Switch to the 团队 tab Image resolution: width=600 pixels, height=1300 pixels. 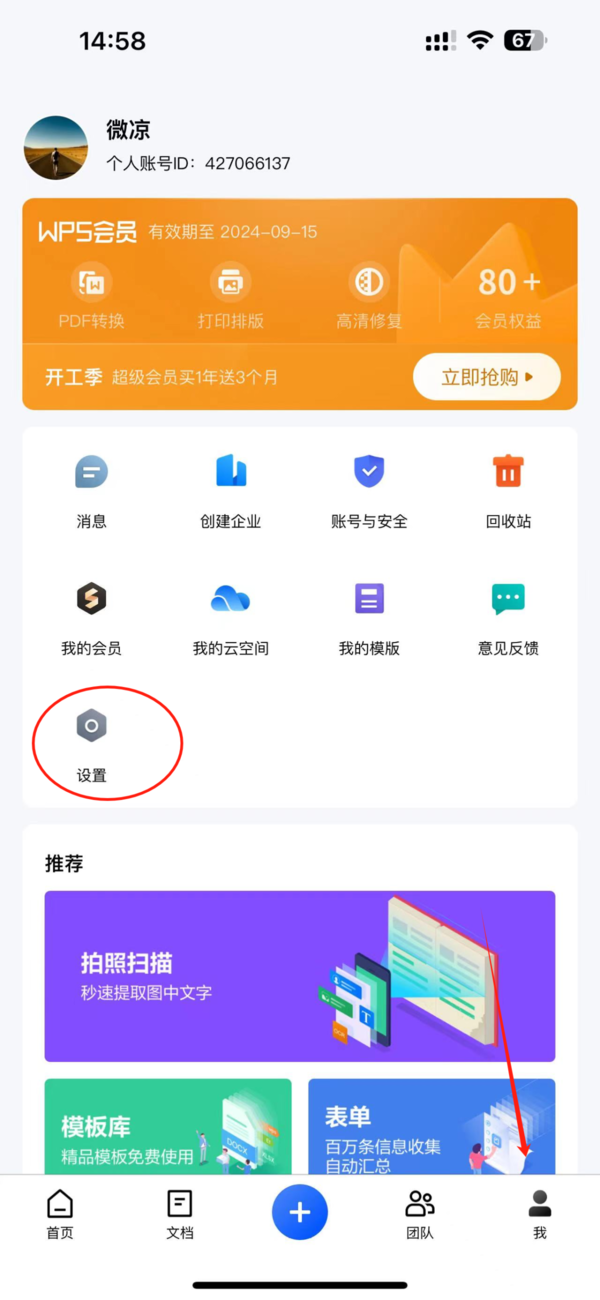tap(420, 1214)
